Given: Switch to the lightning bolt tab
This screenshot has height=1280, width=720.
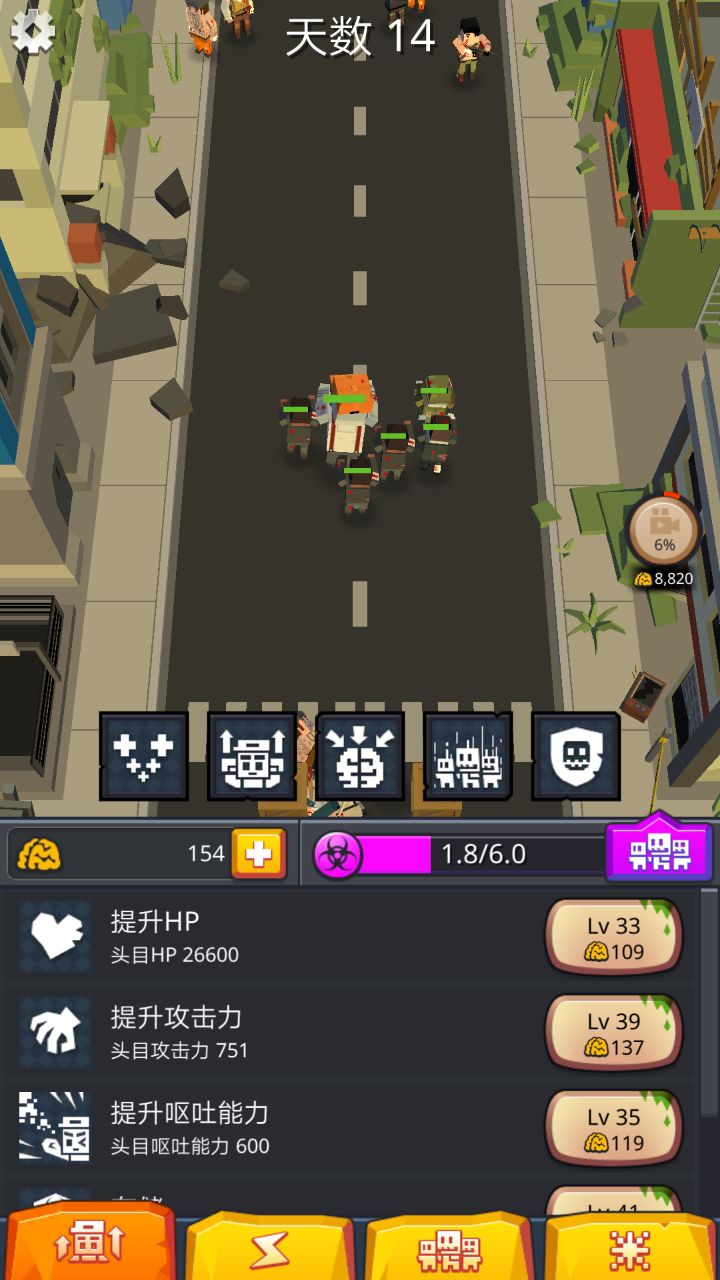Looking at the screenshot, I should (270, 1248).
